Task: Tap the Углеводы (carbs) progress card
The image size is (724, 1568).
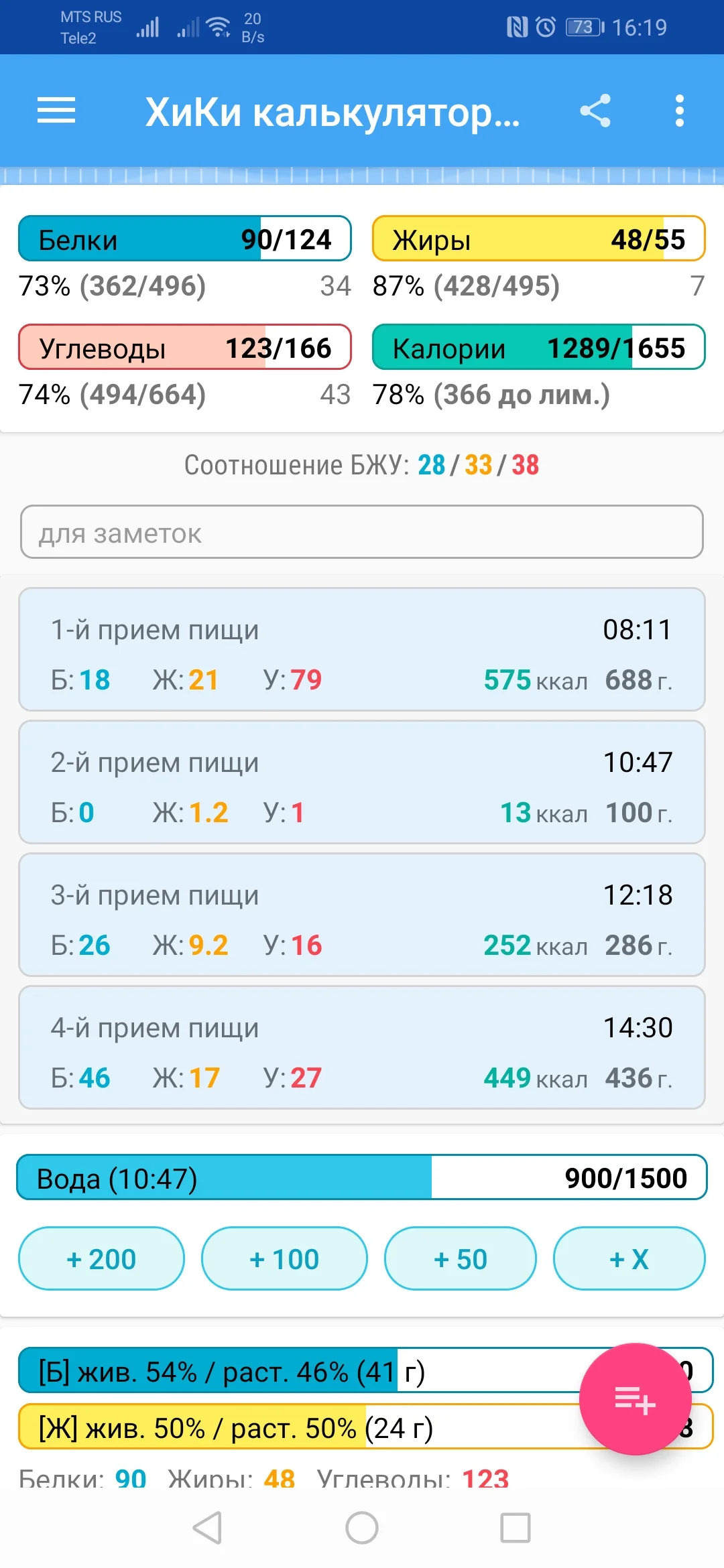Action: [x=184, y=348]
